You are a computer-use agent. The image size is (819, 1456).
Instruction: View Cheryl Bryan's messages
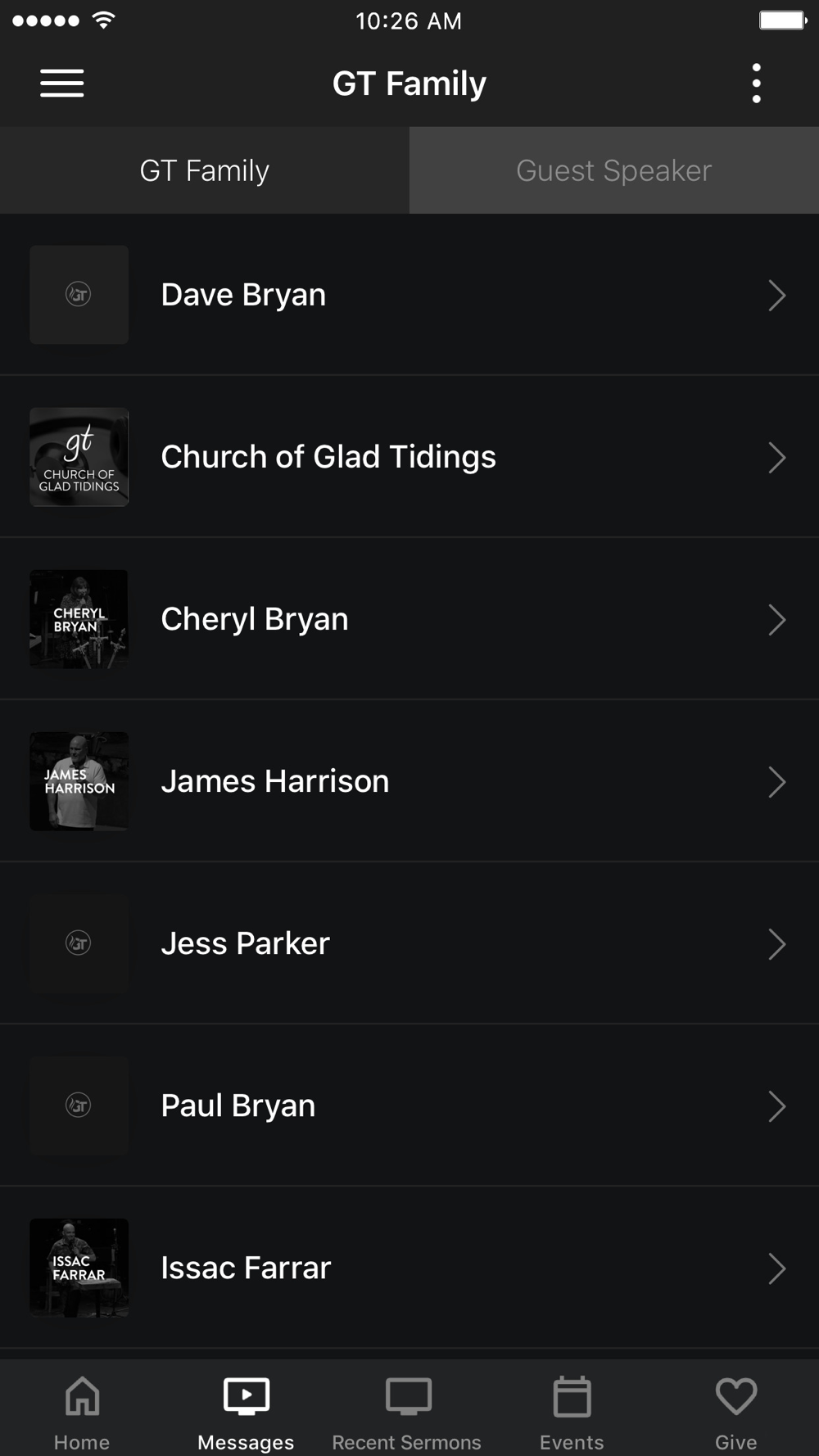pos(409,619)
